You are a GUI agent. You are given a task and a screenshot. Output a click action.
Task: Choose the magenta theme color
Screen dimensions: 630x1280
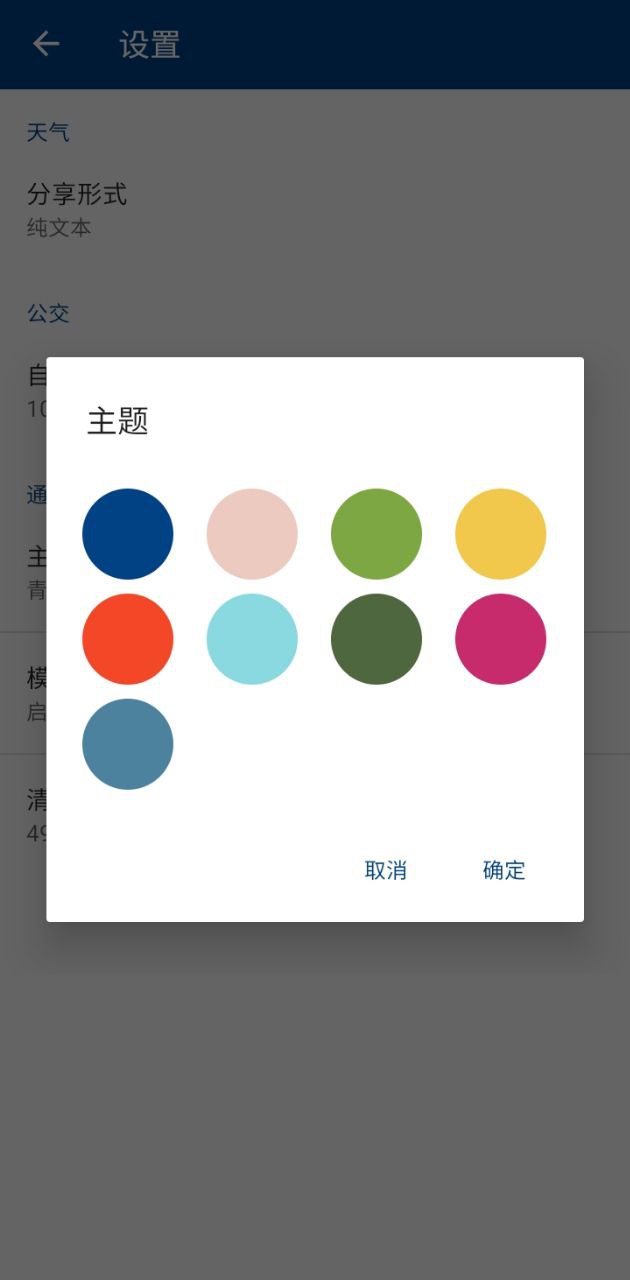pos(500,639)
